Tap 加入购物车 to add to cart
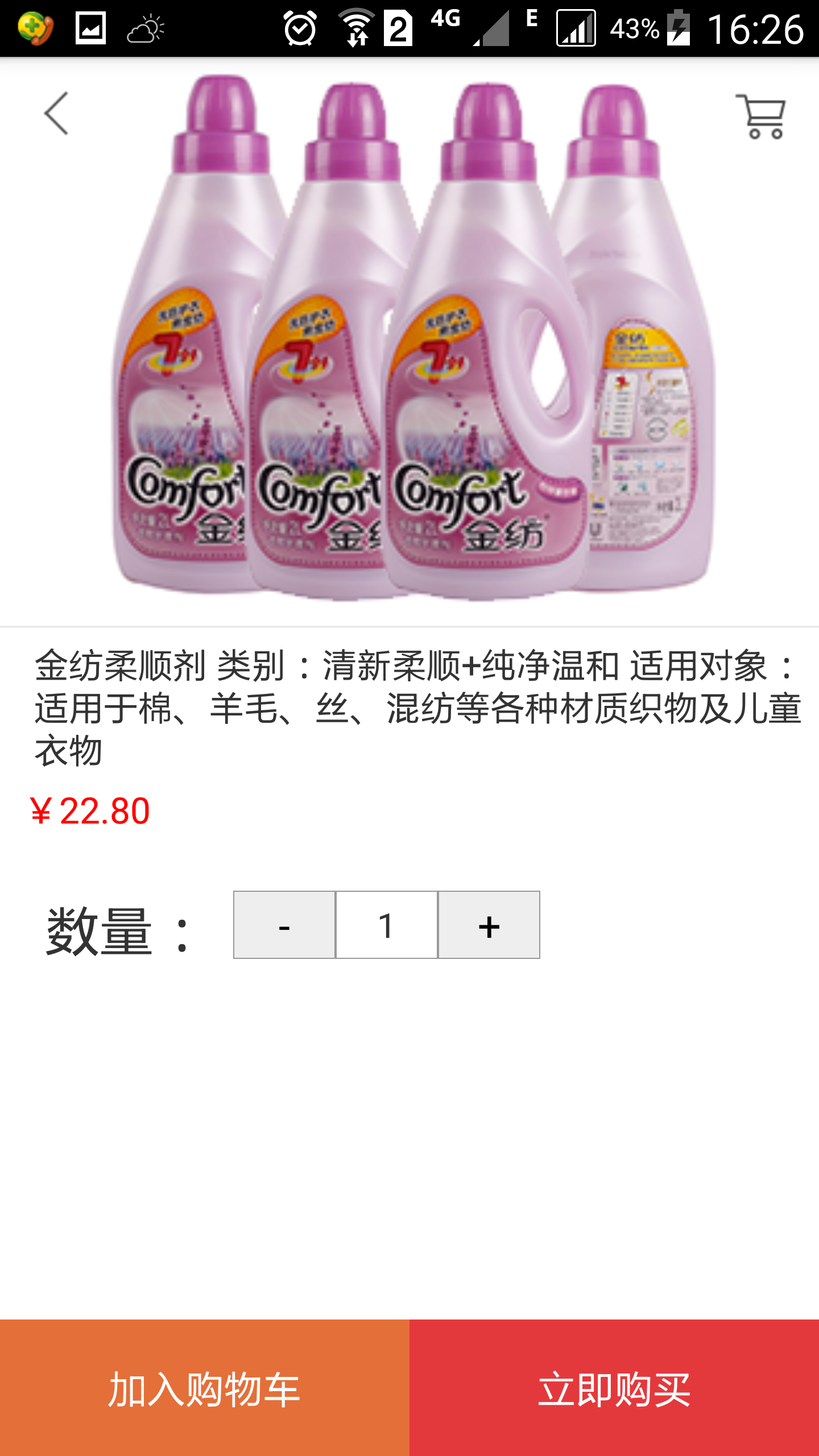Image resolution: width=819 pixels, height=1456 pixels. [205, 1388]
